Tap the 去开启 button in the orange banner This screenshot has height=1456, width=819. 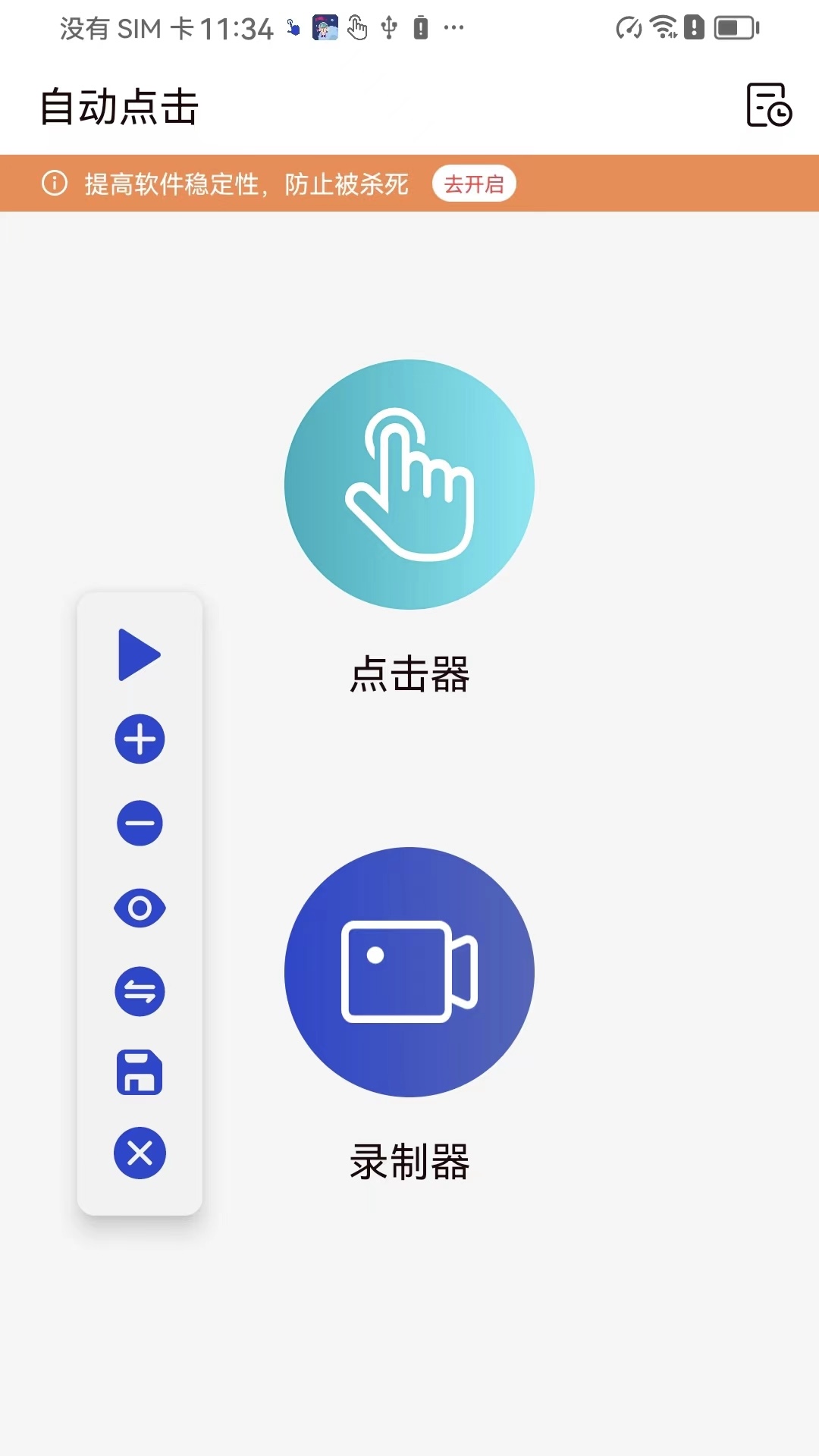coord(474,184)
